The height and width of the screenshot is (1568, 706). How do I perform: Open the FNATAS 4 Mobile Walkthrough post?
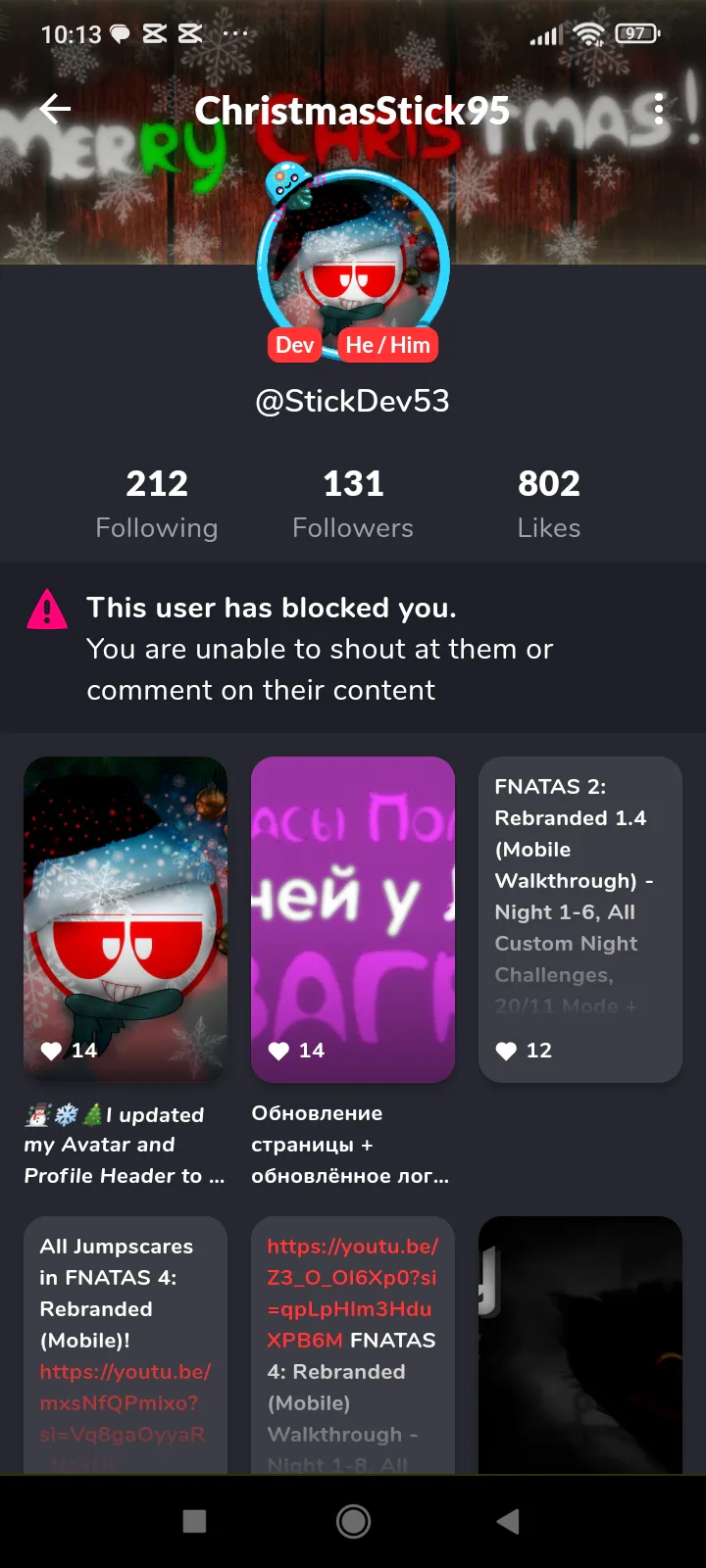pyautogui.click(x=353, y=1343)
